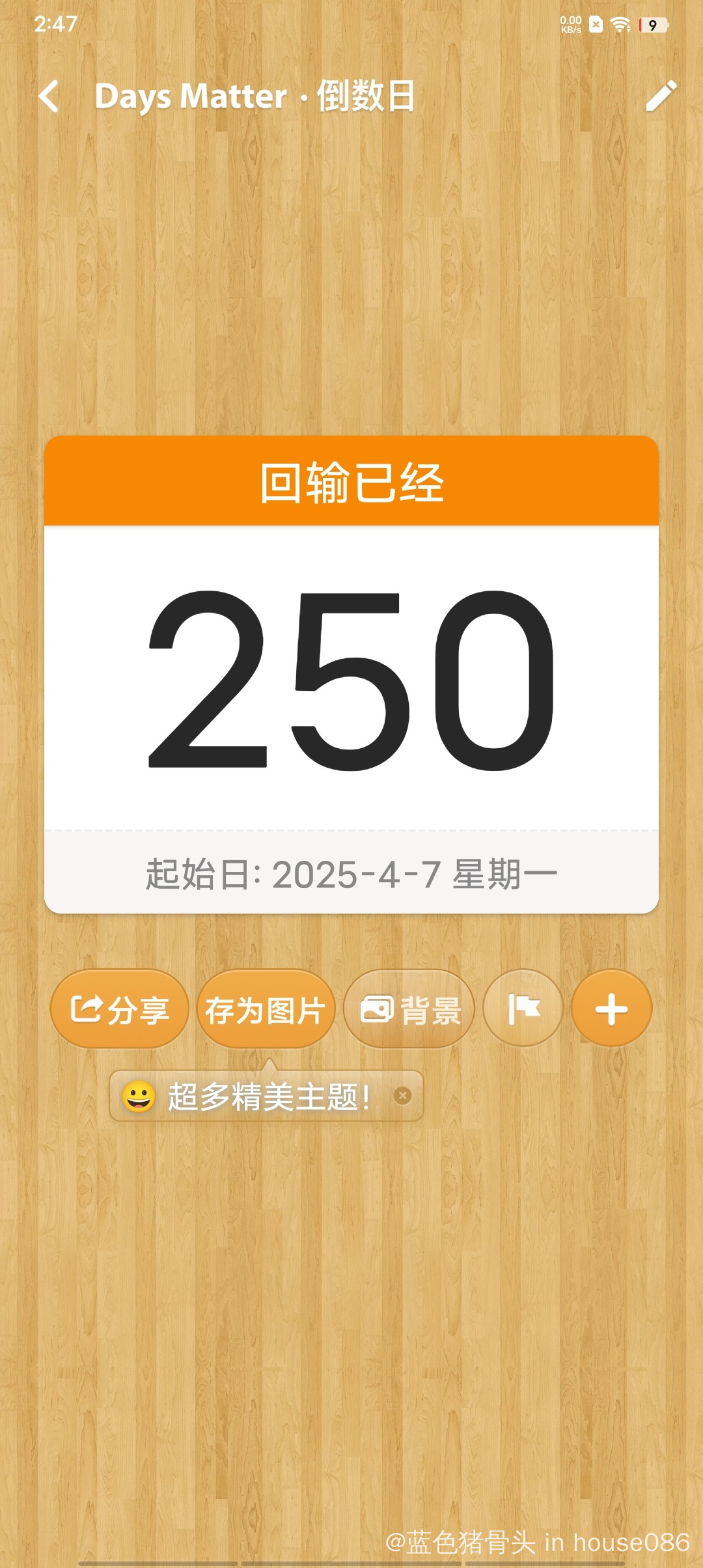703x1568 pixels.
Task: Add a new event with plus button
Action: click(611, 1009)
